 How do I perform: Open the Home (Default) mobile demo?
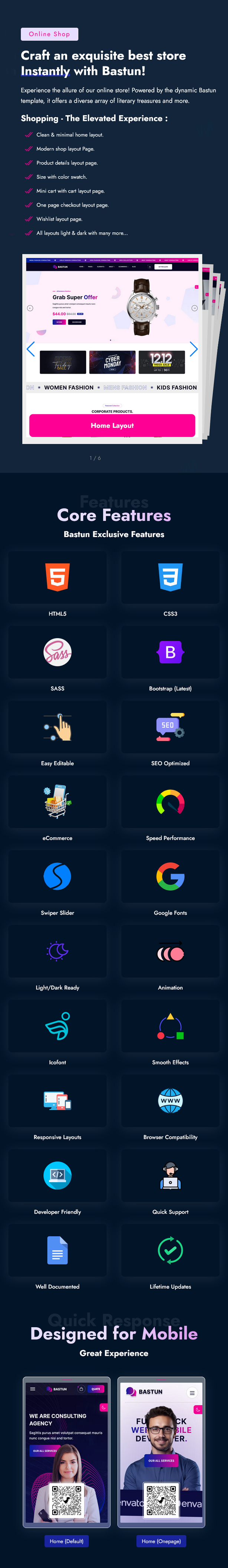[67, 1541]
